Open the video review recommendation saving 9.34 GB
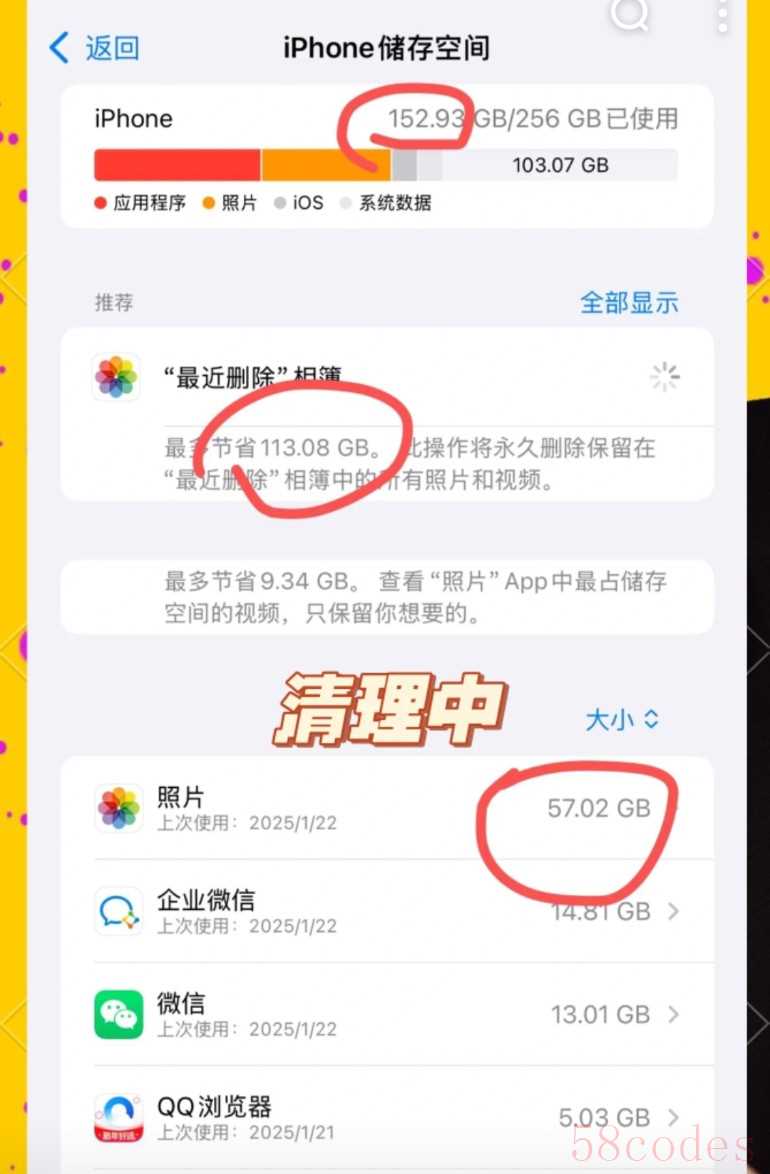 pos(386,596)
